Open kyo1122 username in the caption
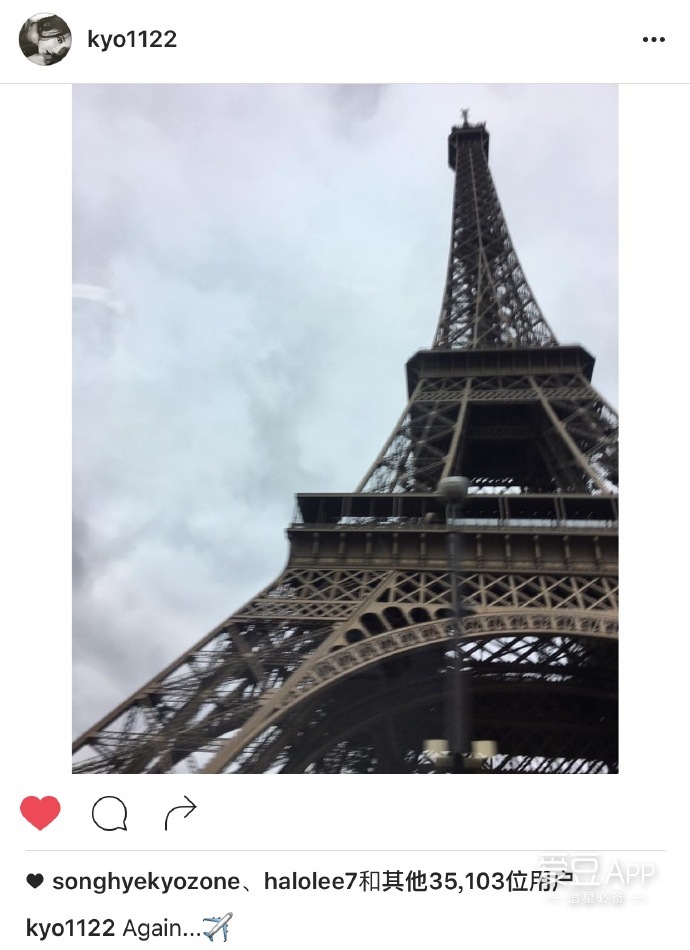 (x=70, y=927)
